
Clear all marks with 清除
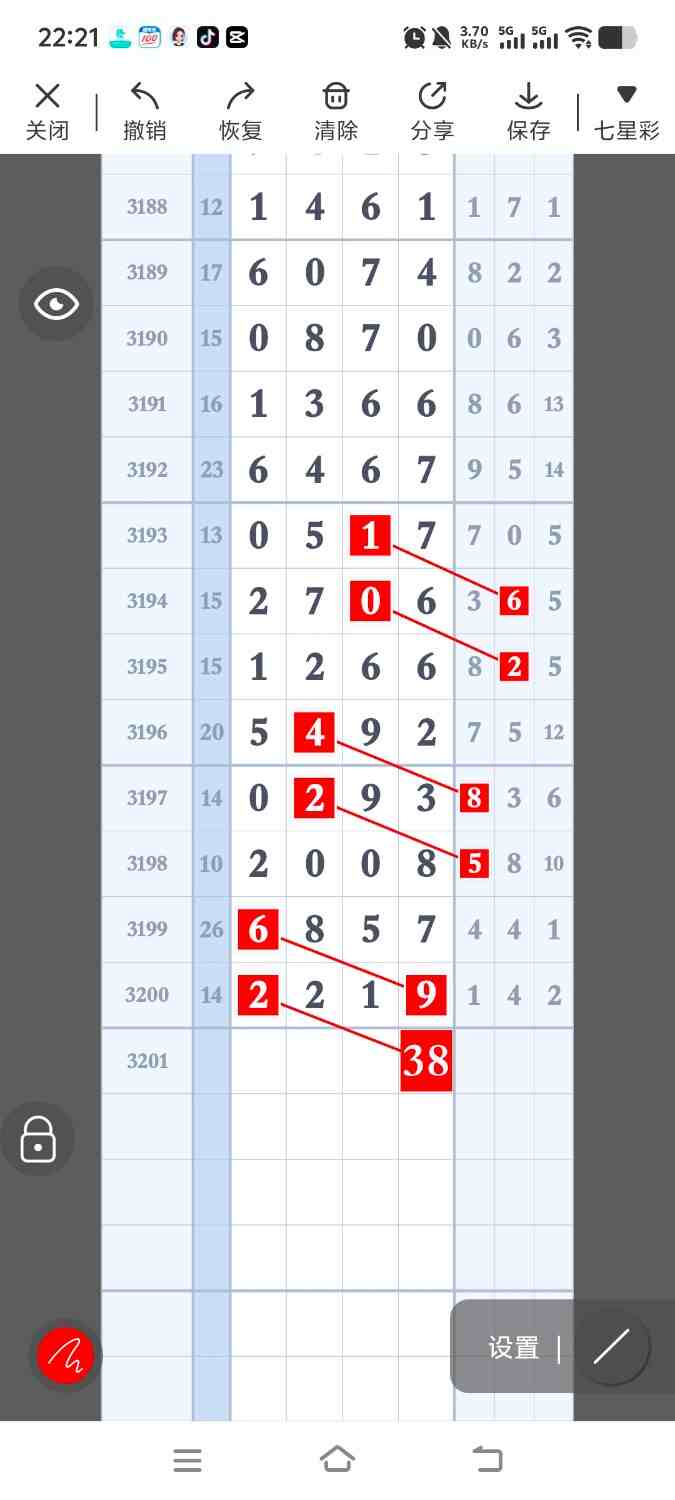click(x=336, y=111)
